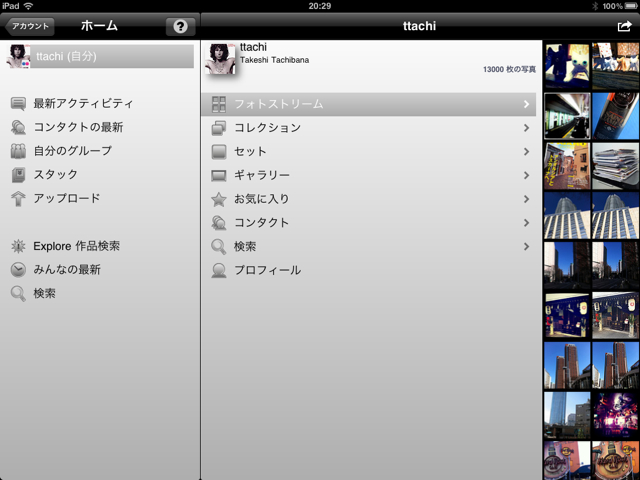Go back to アカウント
Screen dimensions: 640x480
coord(29,27)
